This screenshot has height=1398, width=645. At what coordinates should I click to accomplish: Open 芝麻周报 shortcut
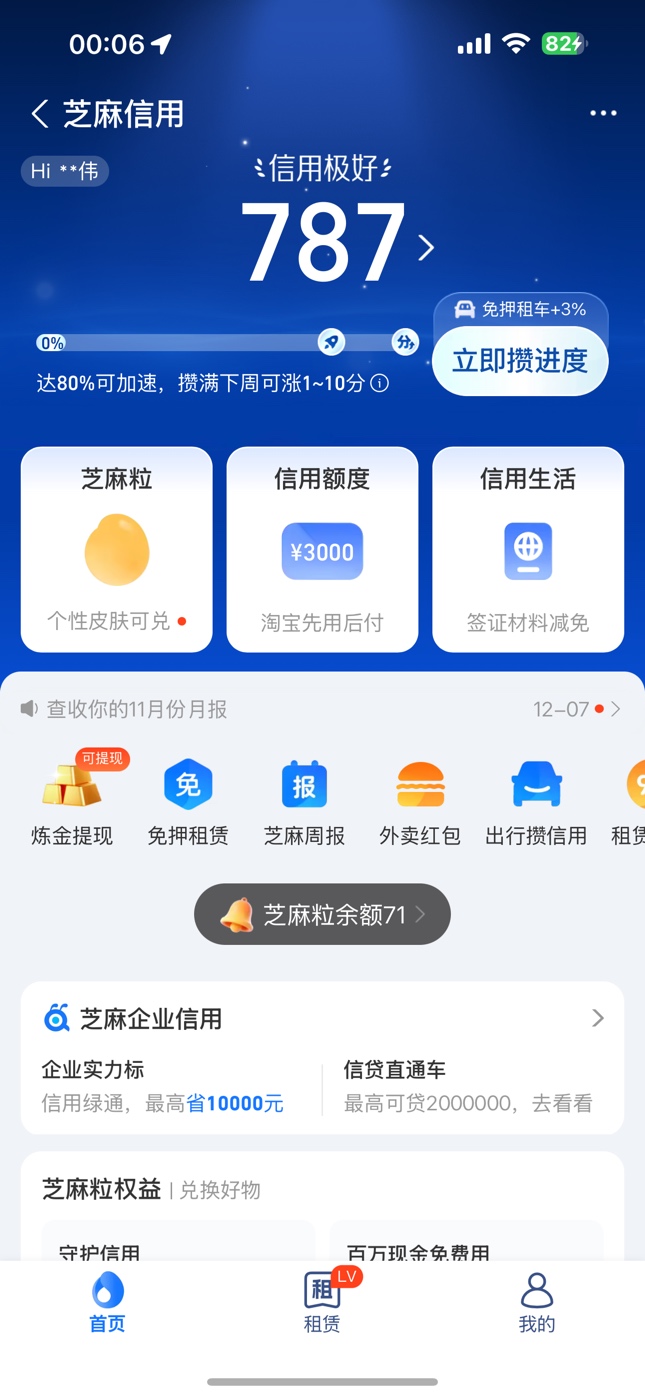[x=304, y=800]
